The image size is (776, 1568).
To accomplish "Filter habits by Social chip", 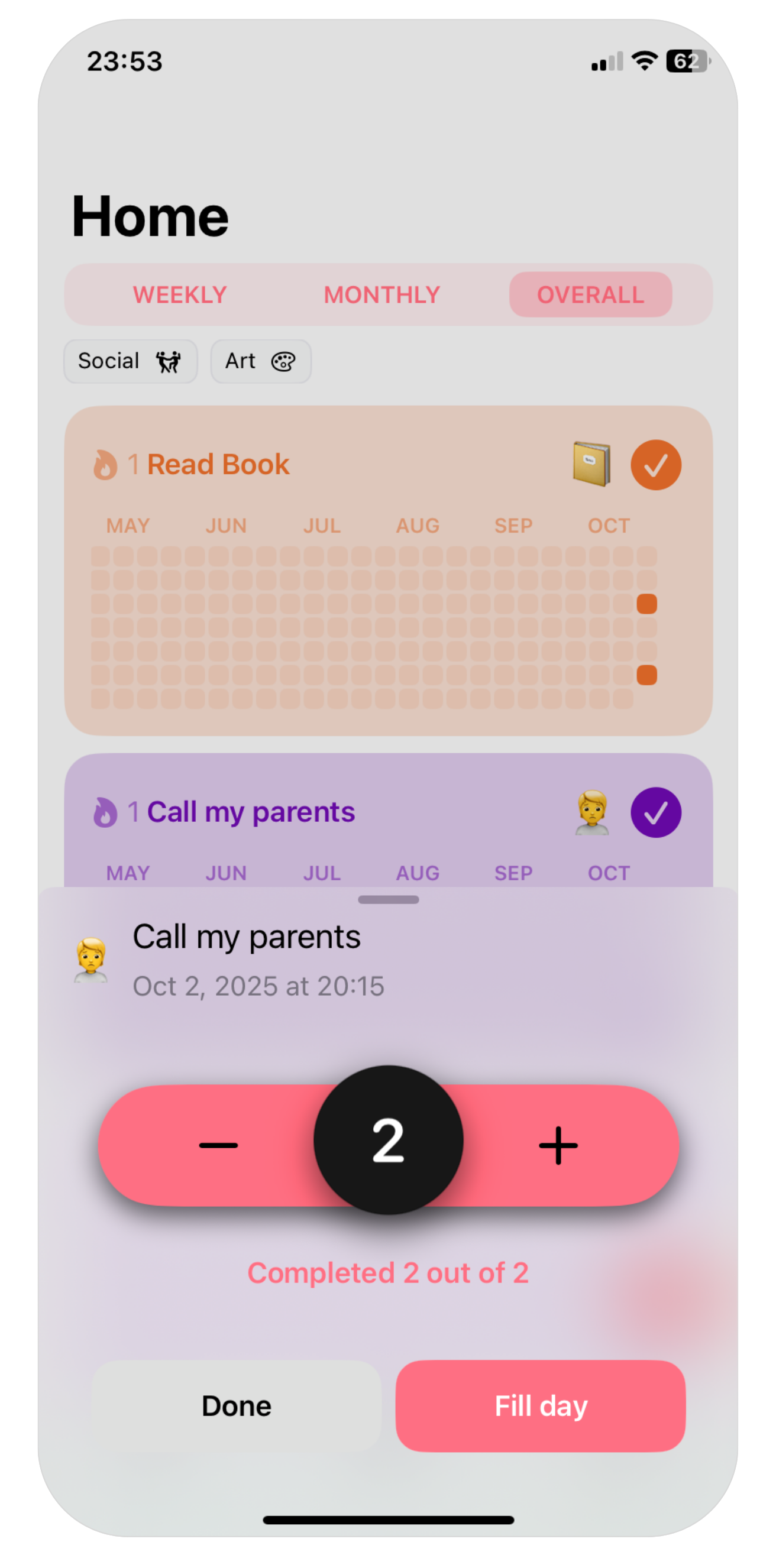I will (130, 362).
